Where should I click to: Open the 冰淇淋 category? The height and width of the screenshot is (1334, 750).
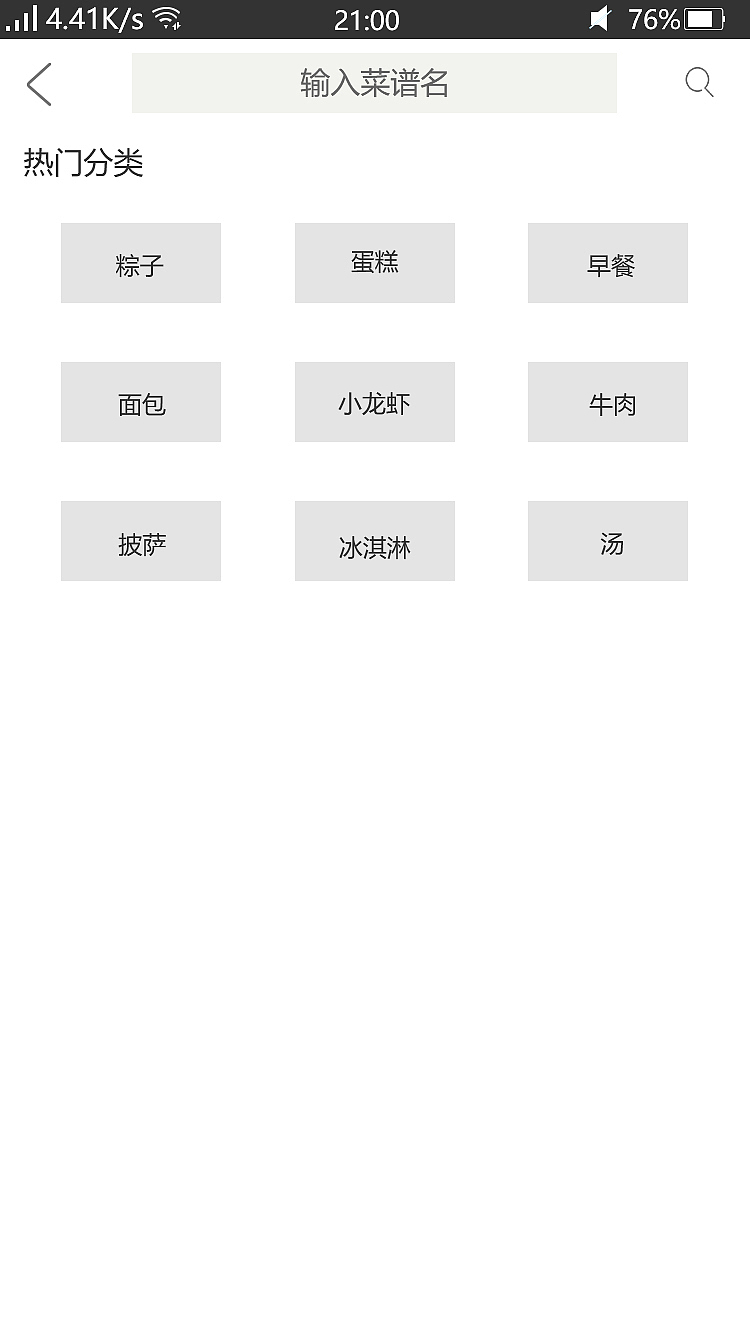(x=374, y=540)
